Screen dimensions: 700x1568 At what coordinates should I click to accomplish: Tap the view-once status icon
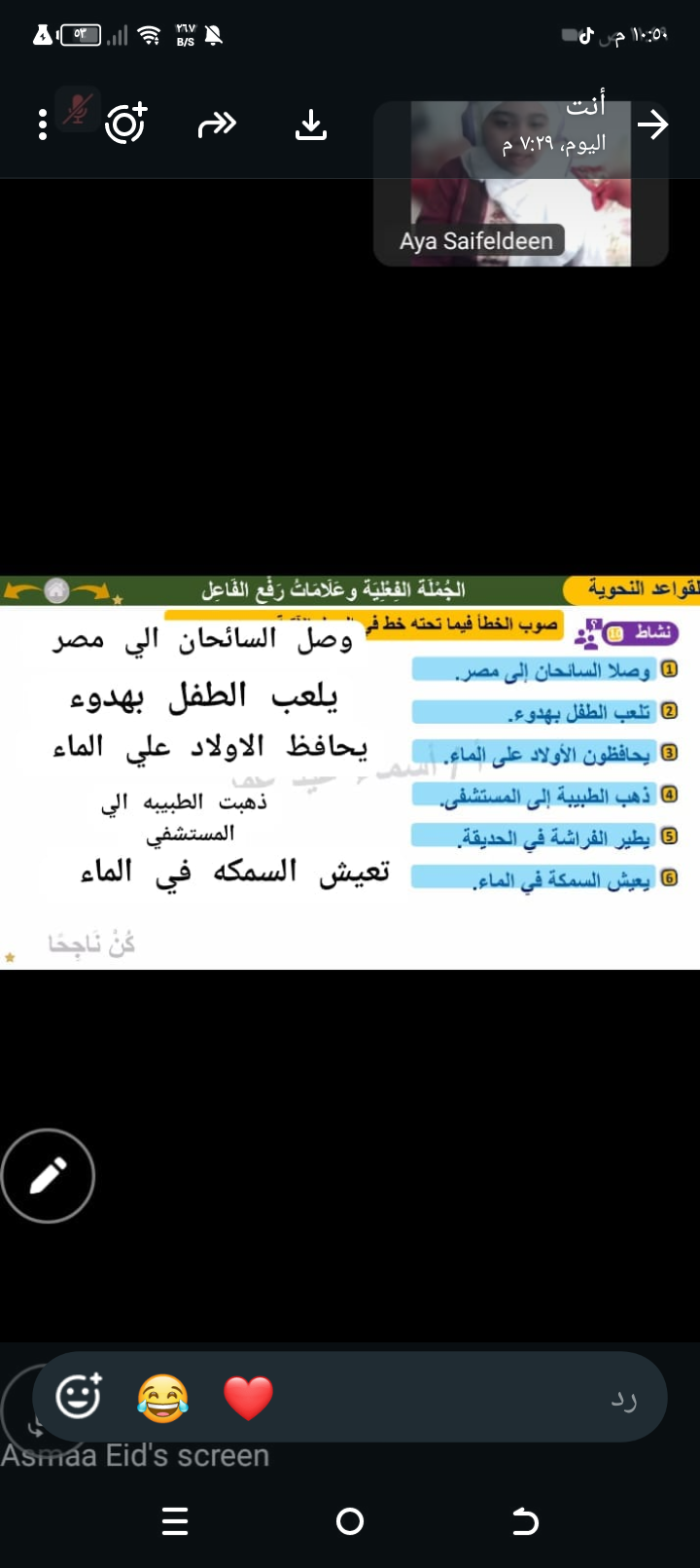(x=126, y=124)
